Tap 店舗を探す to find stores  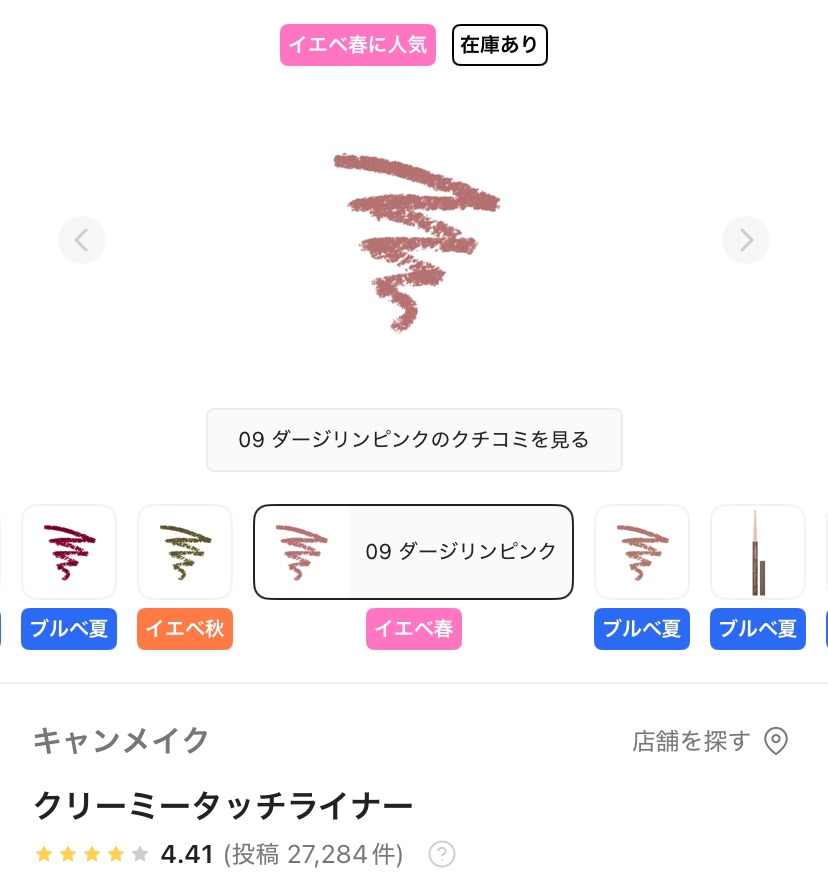(x=710, y=741)
